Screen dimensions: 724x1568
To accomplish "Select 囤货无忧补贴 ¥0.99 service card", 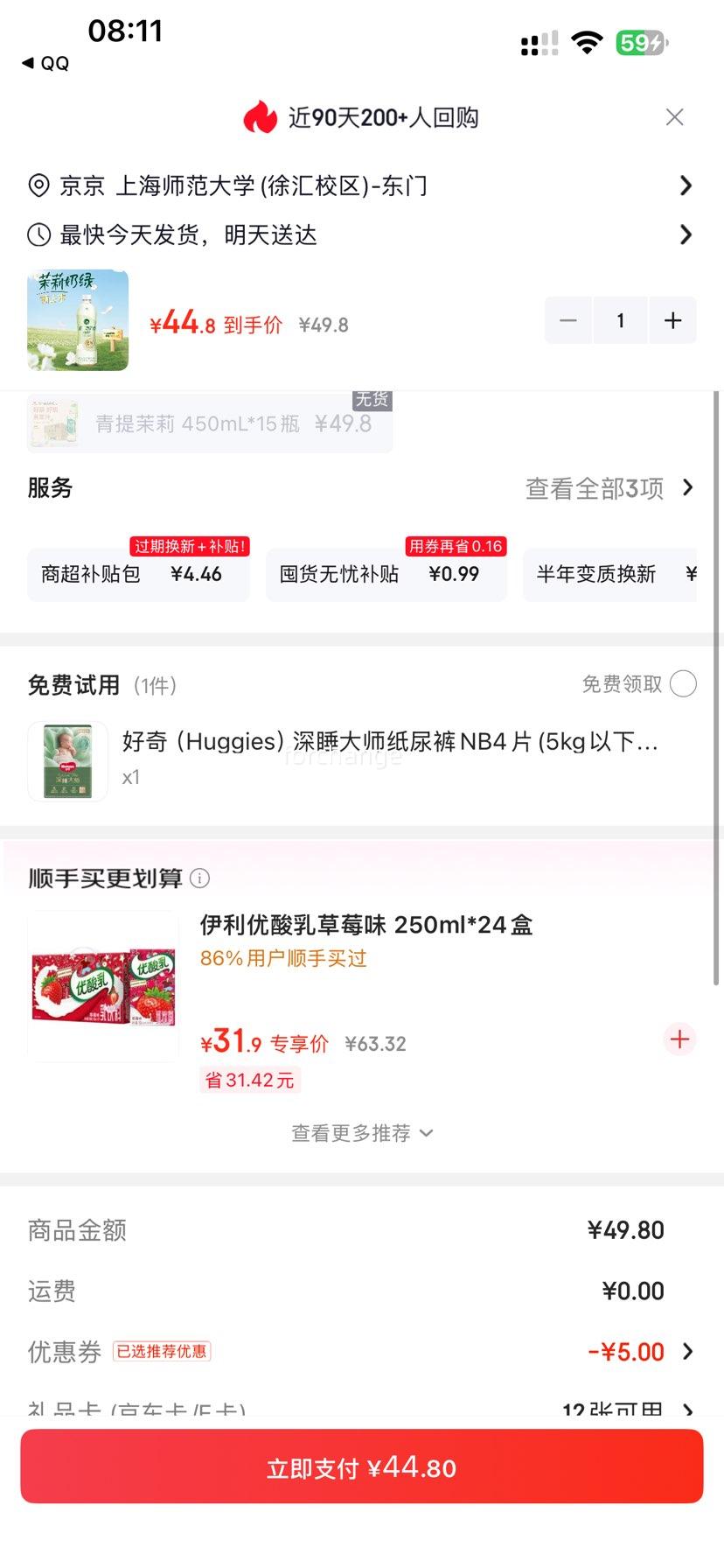I will tap(386, 573).
